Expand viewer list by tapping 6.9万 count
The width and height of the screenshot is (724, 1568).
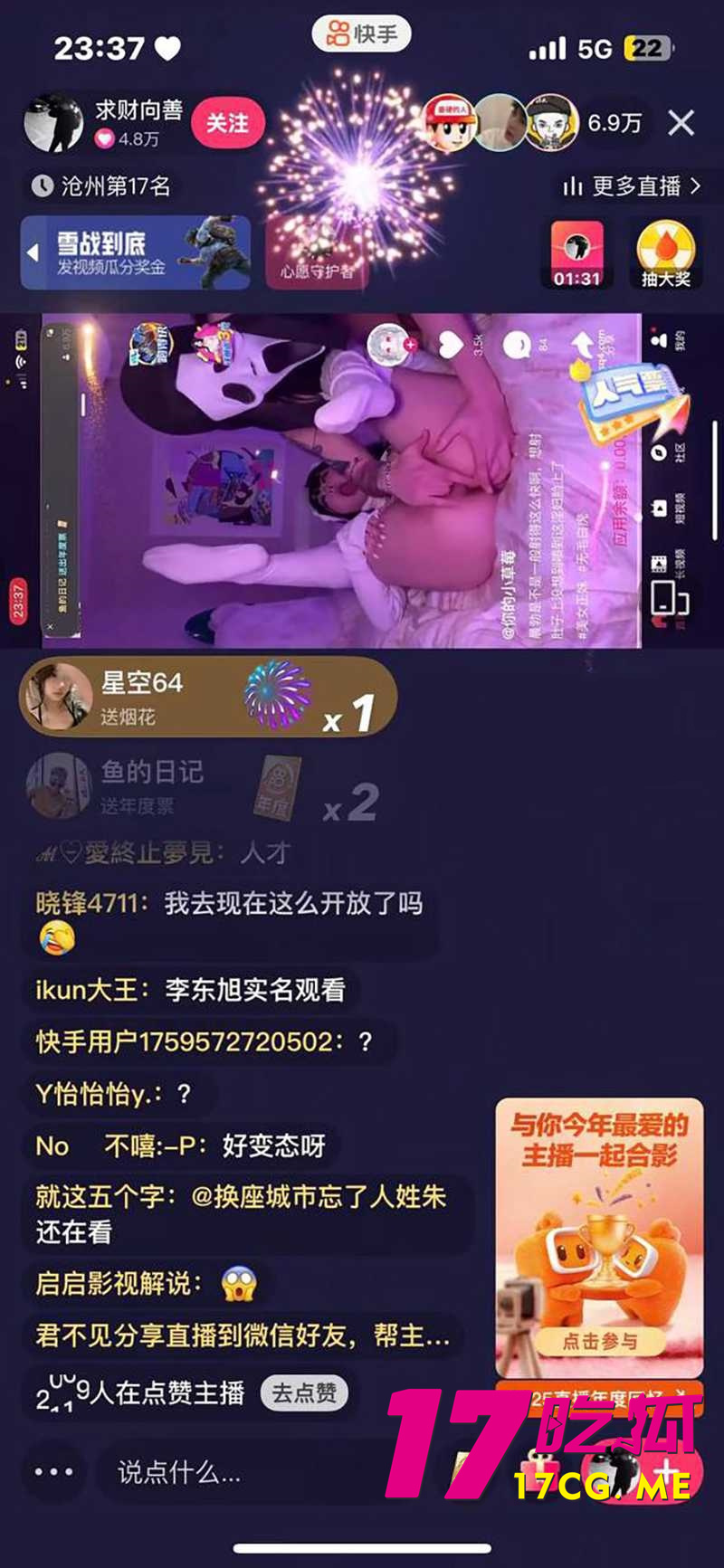point(616,124)
